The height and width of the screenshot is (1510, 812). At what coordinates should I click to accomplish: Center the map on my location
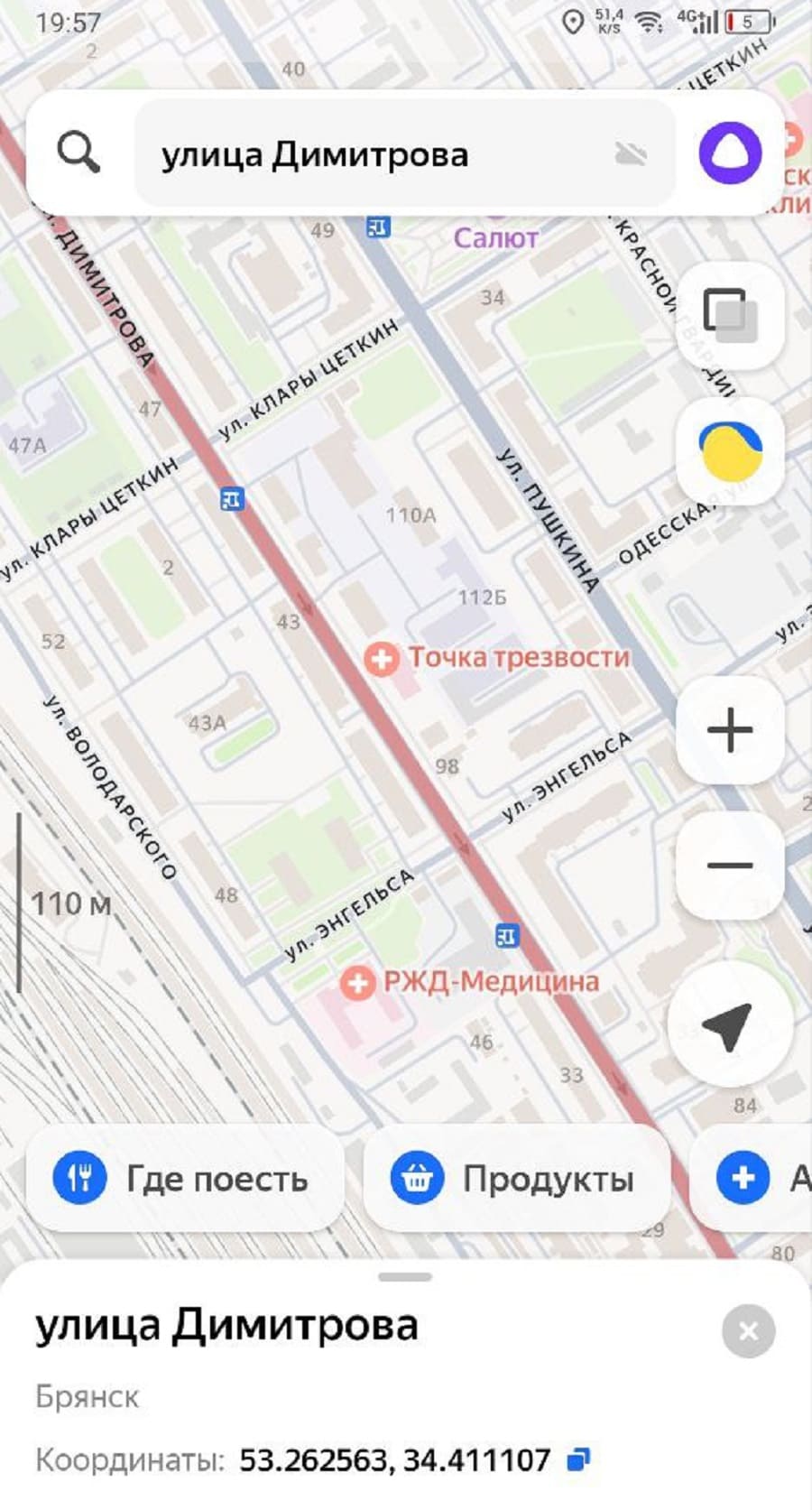point(728,1024)
